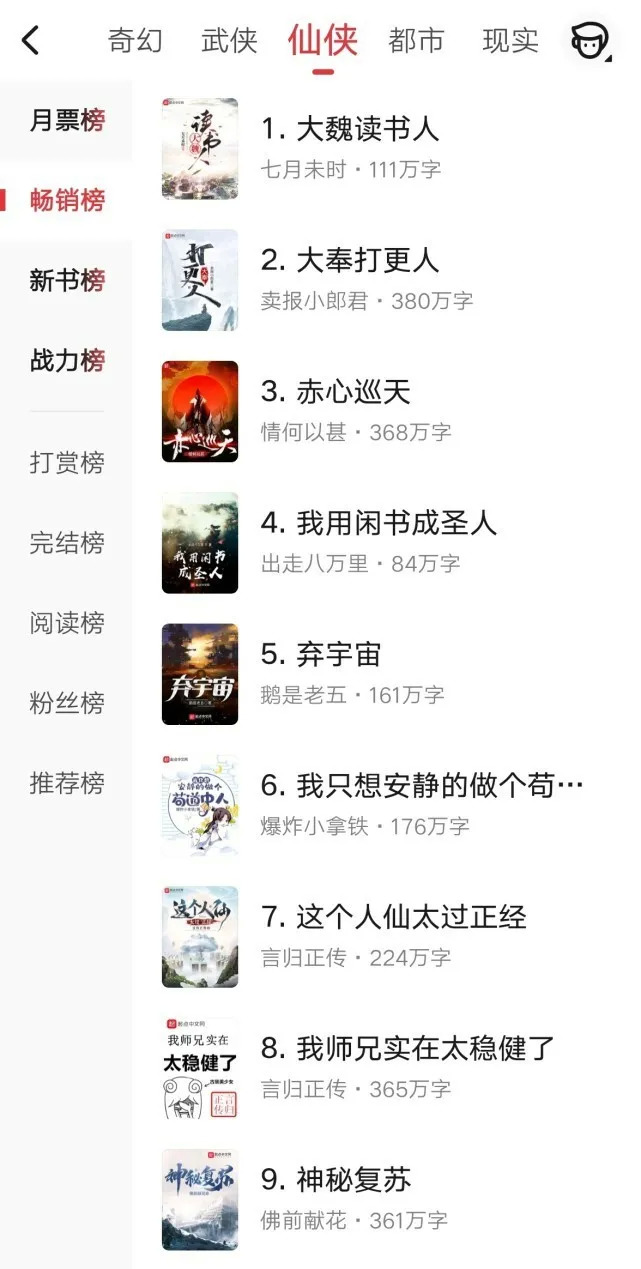The image size is (641, 1269).
Task: Switch to the 粉丝榜 ranking
Action: [x=67, y=703]
